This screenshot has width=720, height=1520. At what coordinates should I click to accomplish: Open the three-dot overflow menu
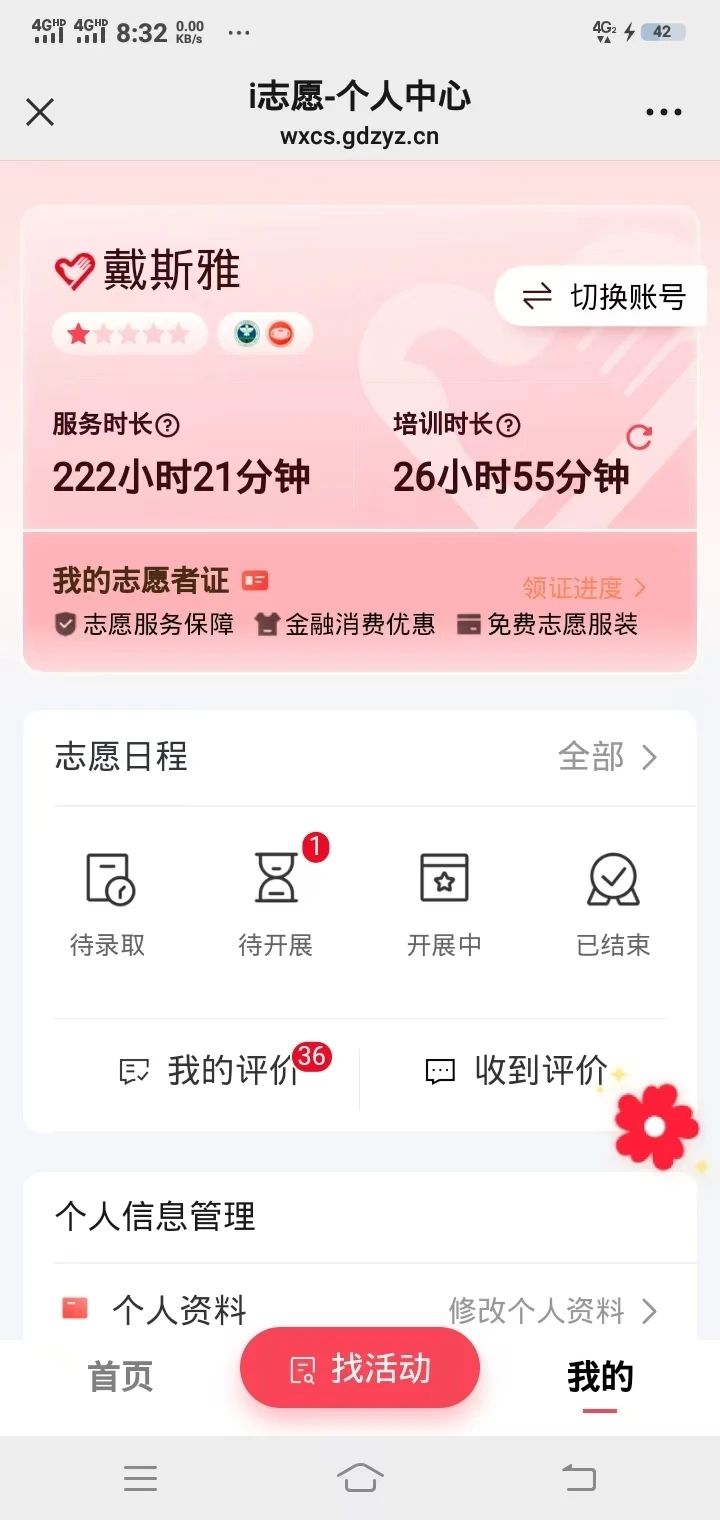coord(663,113)
